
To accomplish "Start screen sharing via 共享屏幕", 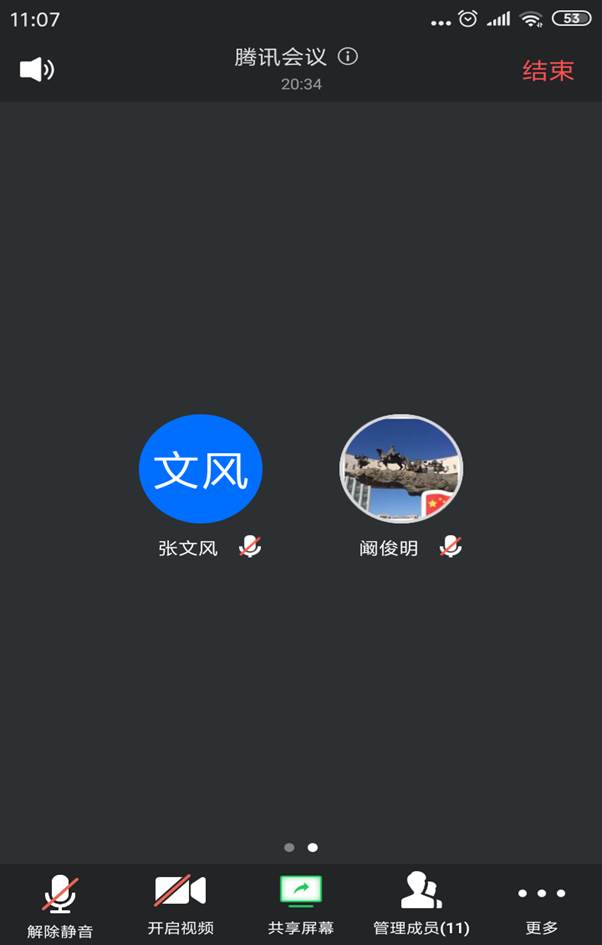I will (x=300, y=903).
